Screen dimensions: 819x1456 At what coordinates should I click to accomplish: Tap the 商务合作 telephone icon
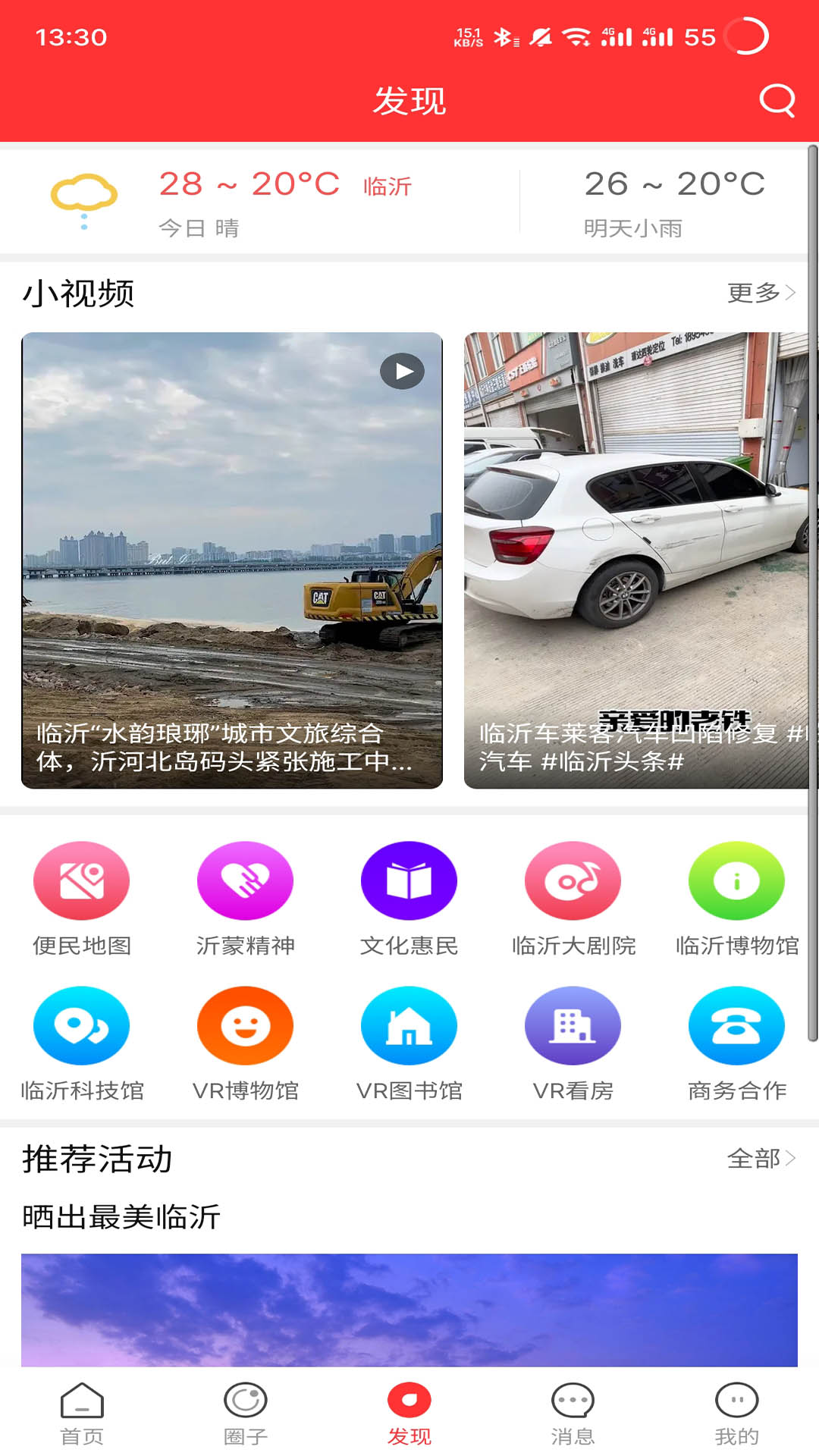click(736, 1025)
